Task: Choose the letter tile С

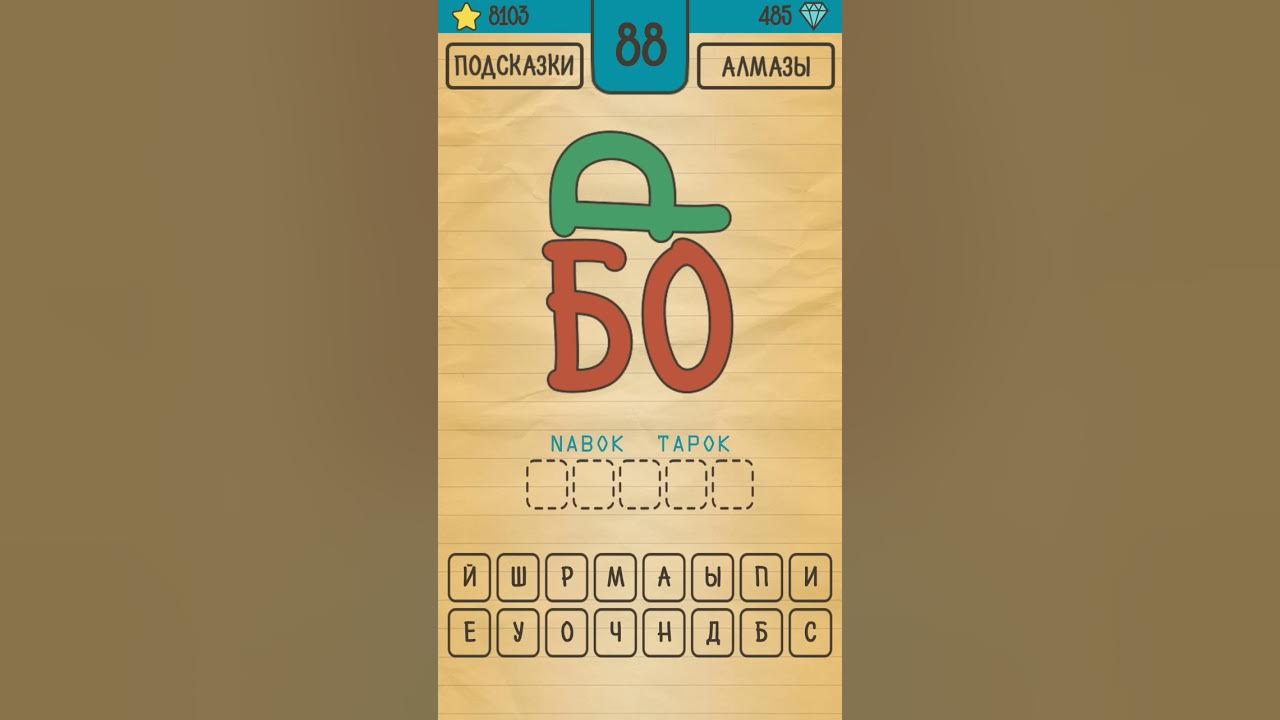Action: click(810, 633)
